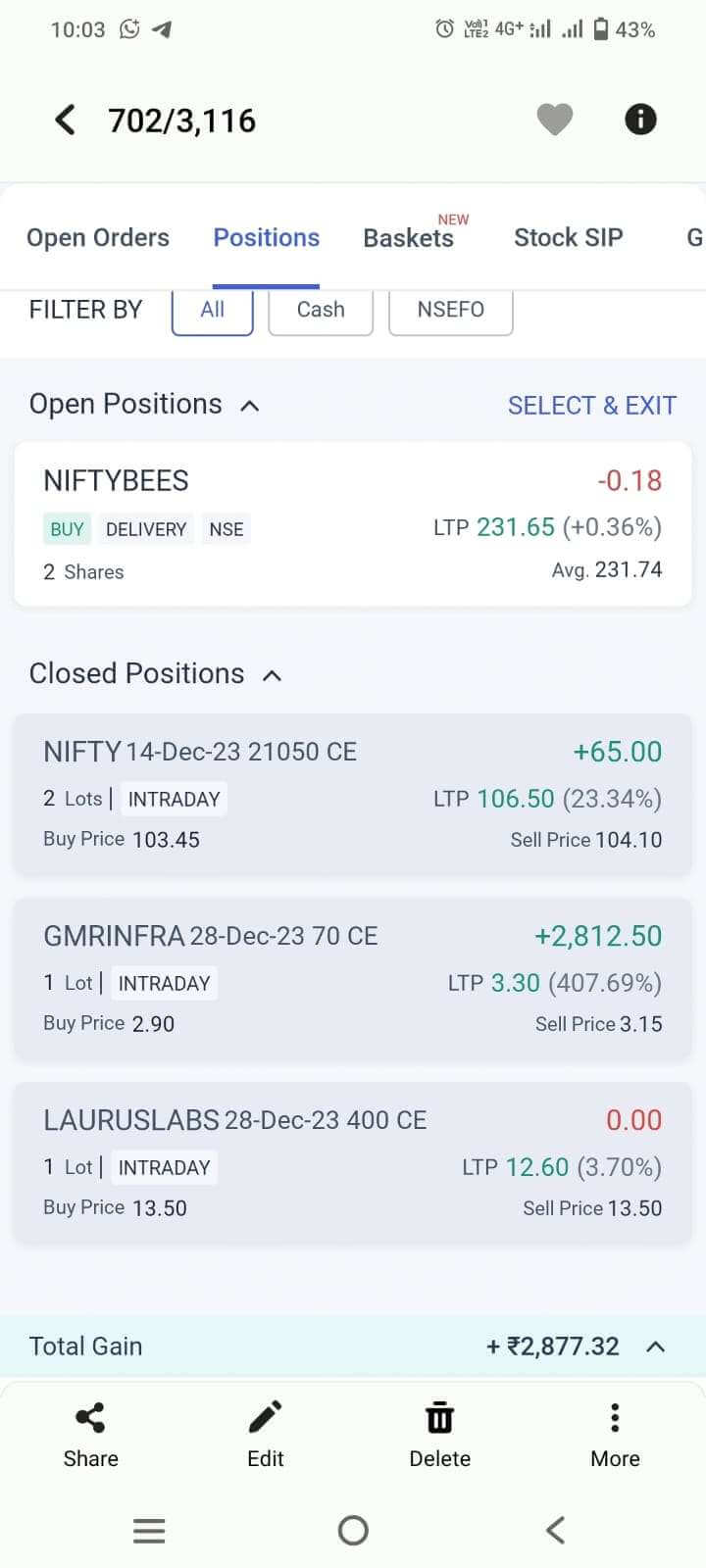This screenshot has width=706, height=1568.
Task: Open image details info icon
Action: pos(640,120)
